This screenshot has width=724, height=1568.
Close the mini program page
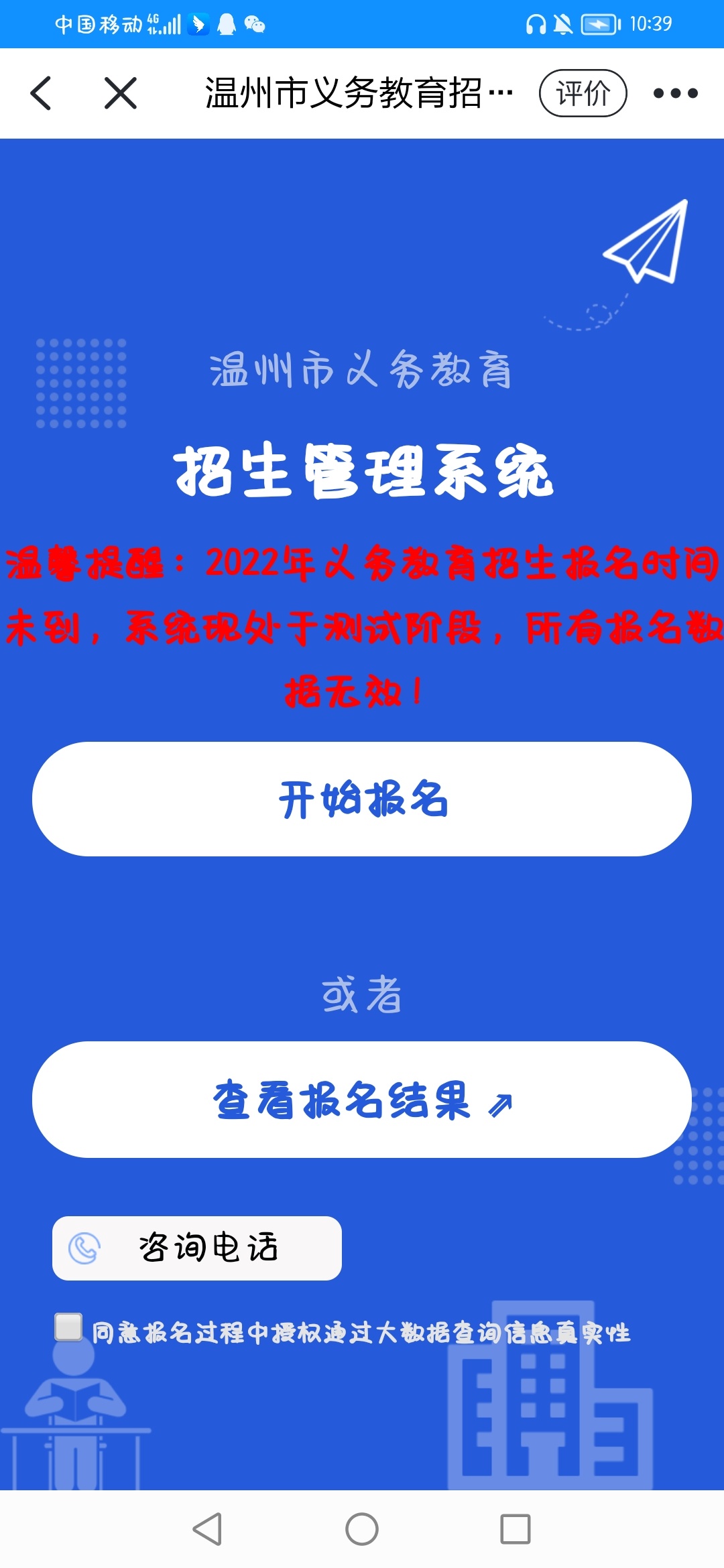(121, 93)
